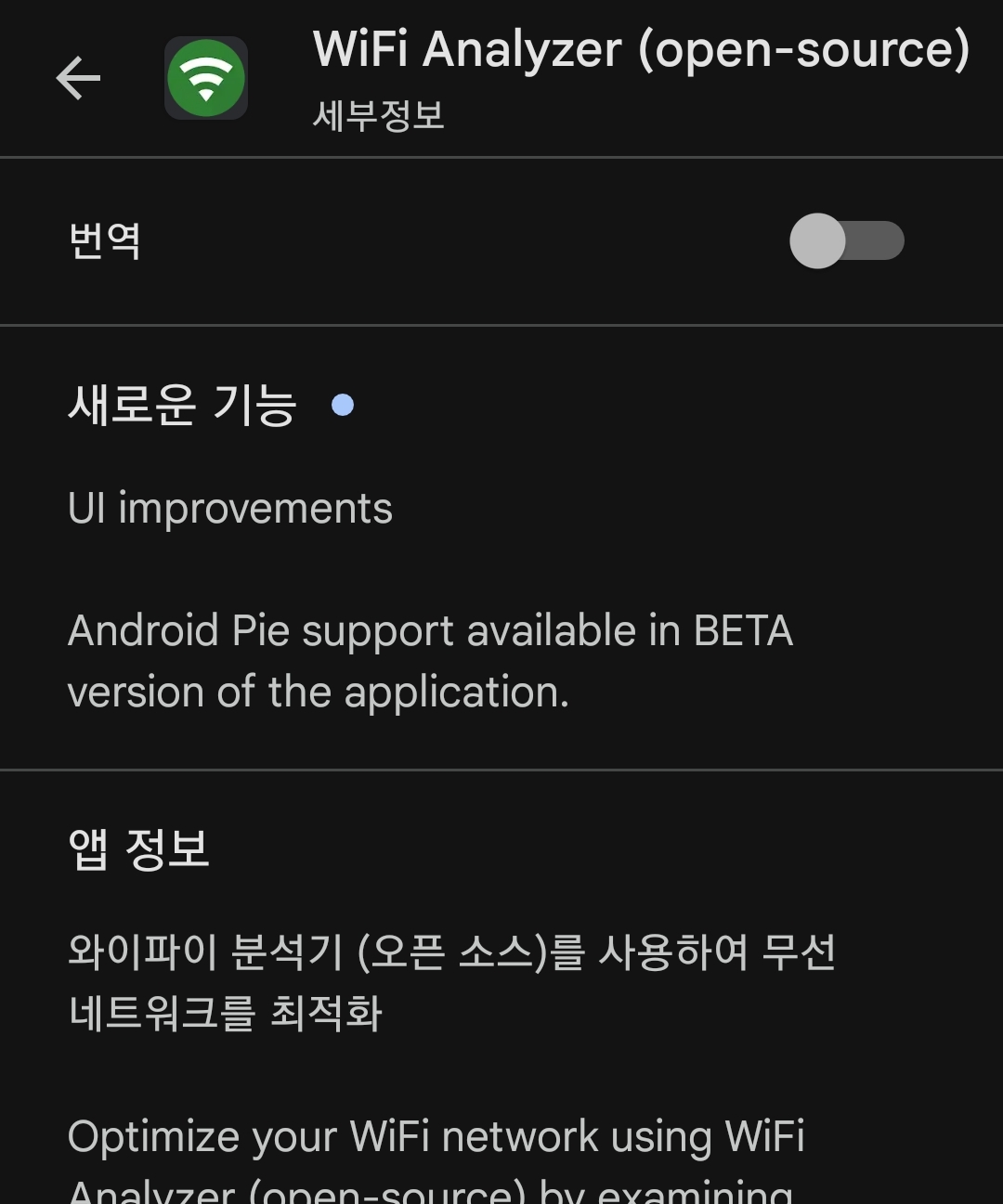Go back using the arrow icon

pyautogui.click(x=78, y=78)
